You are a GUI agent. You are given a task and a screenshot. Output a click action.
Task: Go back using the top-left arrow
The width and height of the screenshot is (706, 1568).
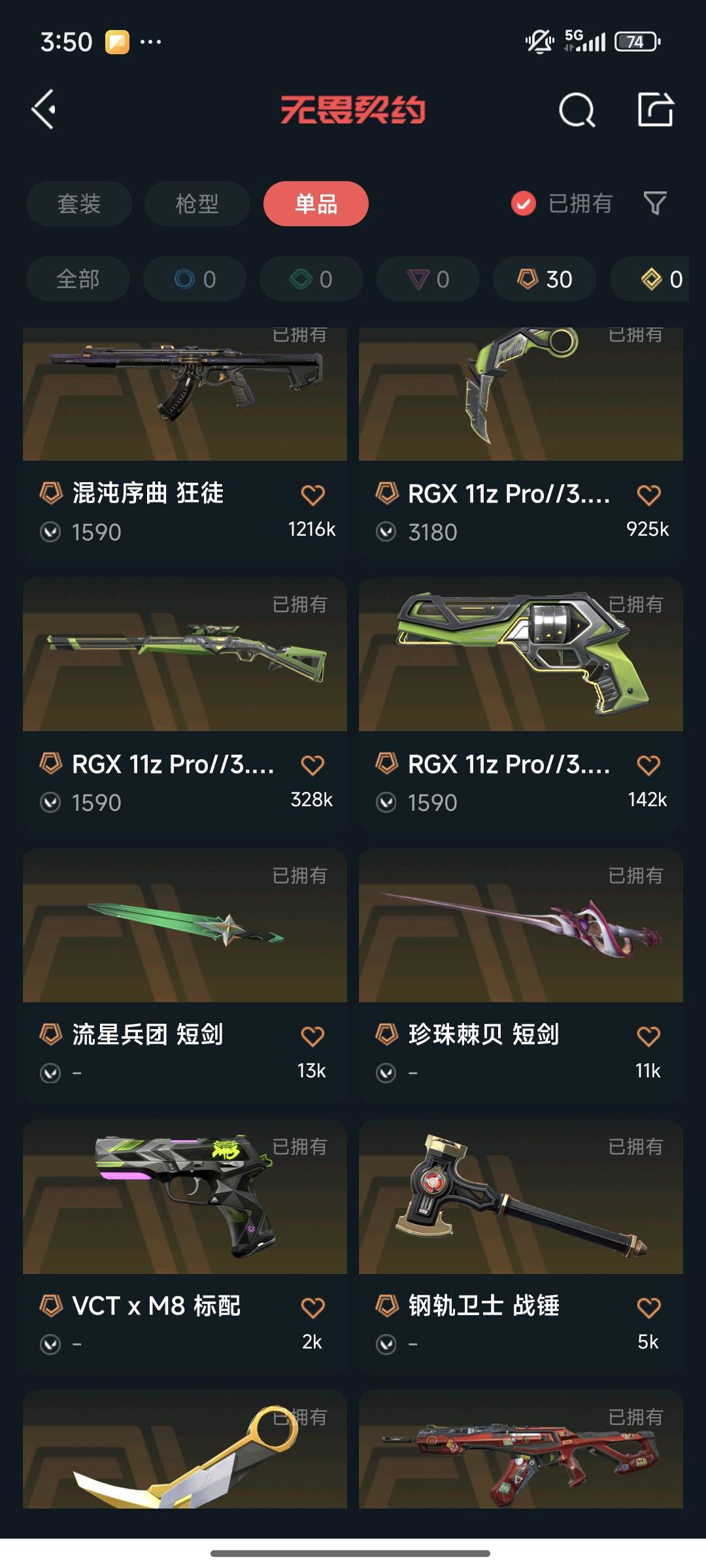(x=44, y=109)
